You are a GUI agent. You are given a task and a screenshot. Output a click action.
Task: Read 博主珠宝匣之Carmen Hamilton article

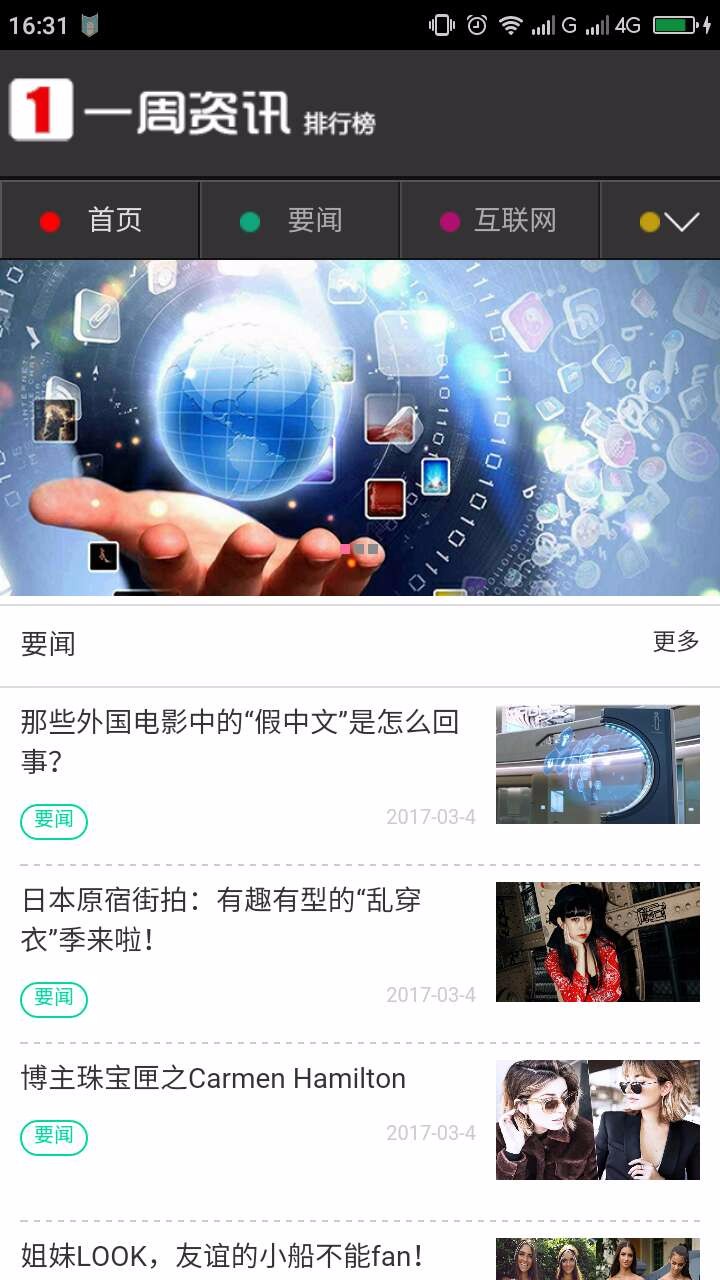214,1079
